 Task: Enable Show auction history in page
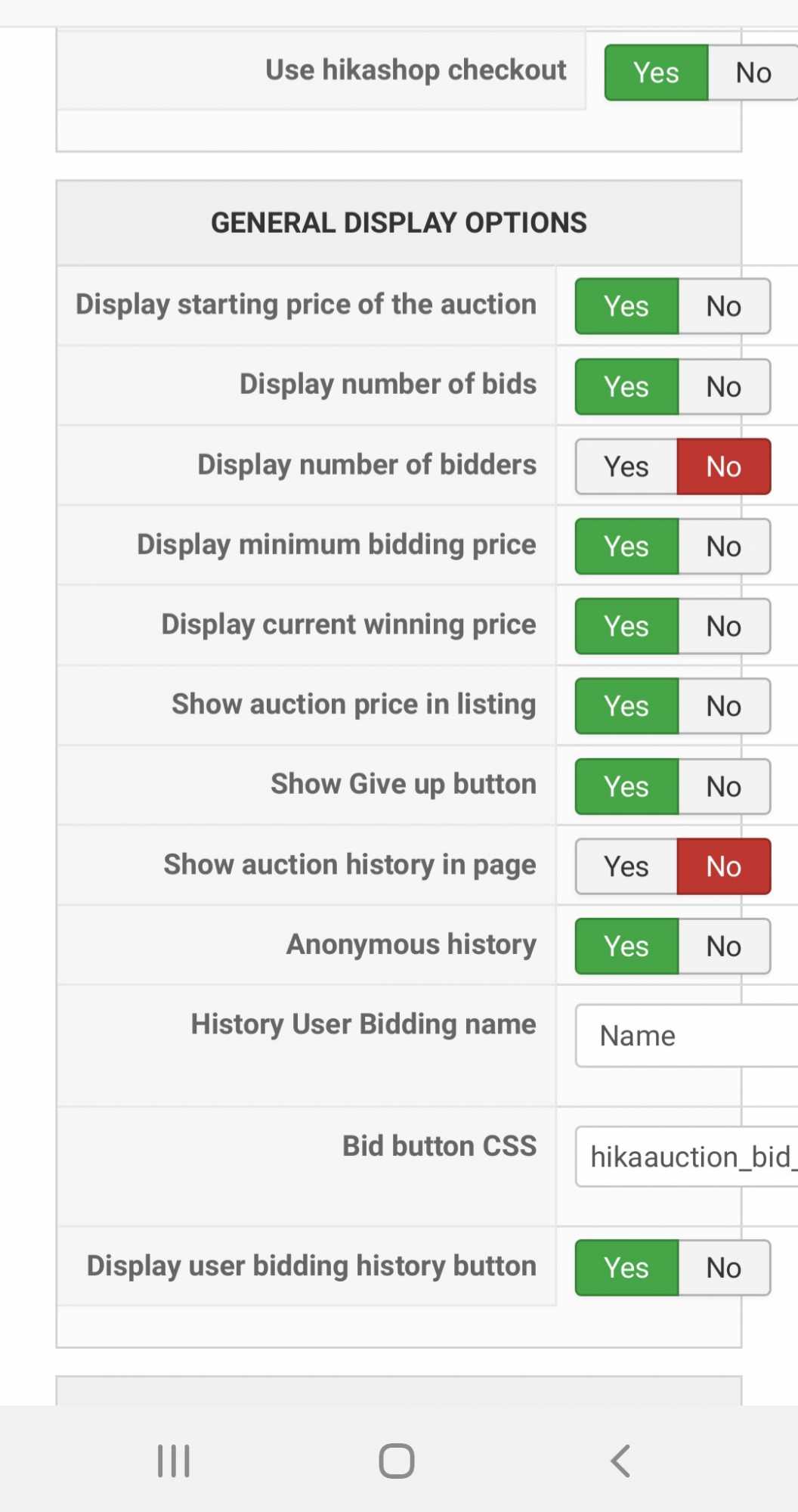[x=626, y=866]
